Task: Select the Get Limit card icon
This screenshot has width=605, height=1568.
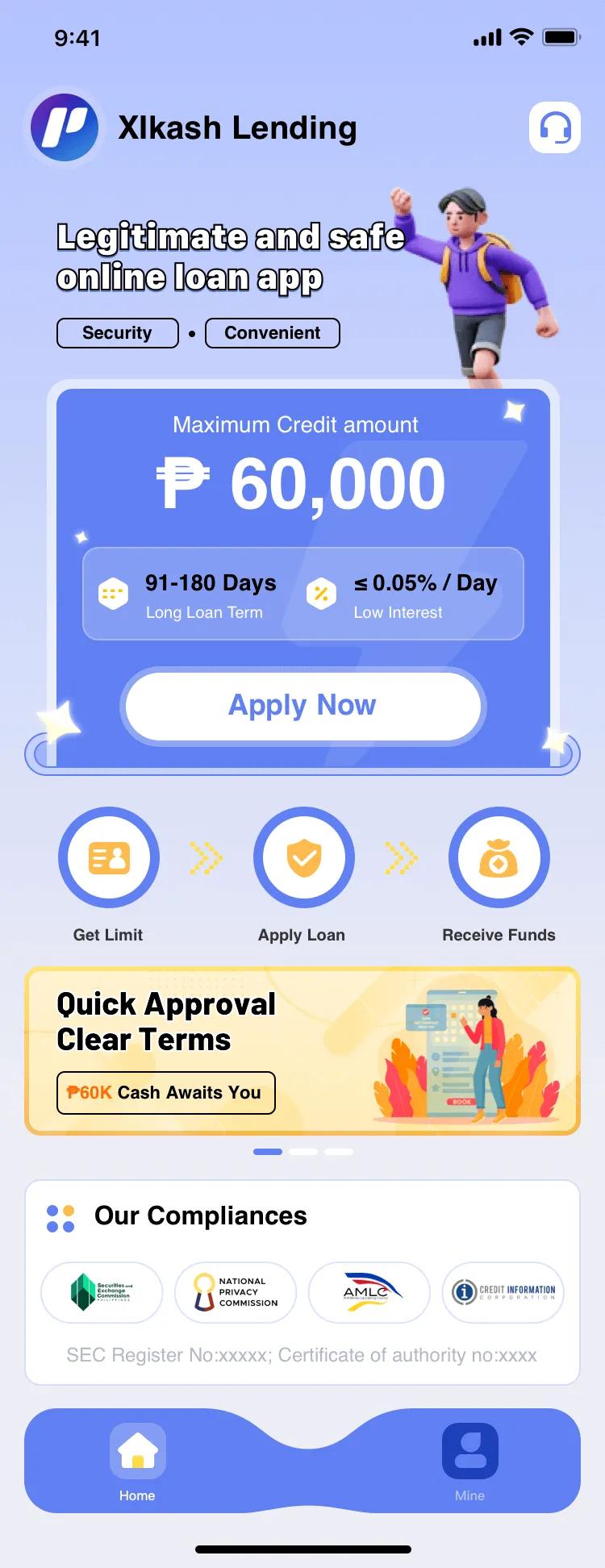Action: point(108,857)
